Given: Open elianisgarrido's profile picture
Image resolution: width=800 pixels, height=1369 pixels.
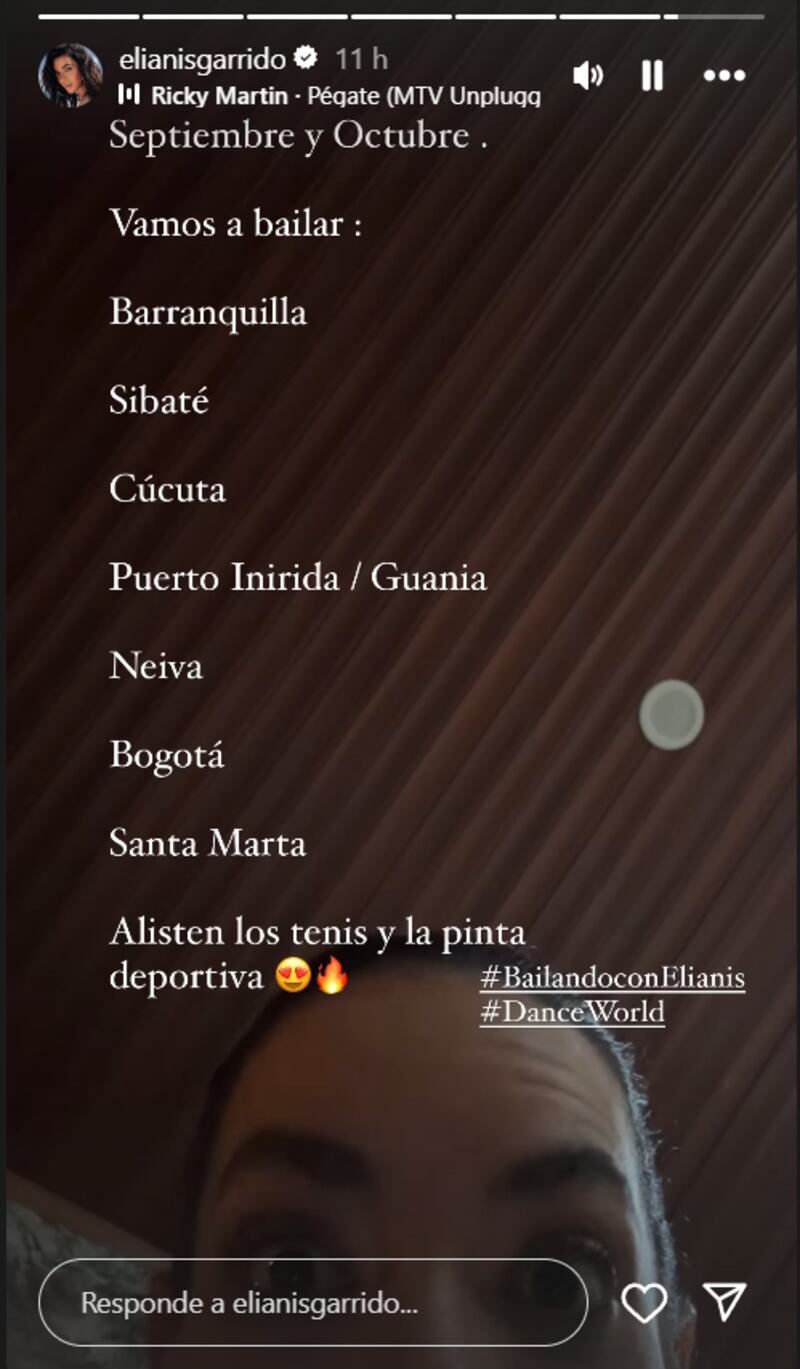Looking at the screenshot, I should click(70, 75).
